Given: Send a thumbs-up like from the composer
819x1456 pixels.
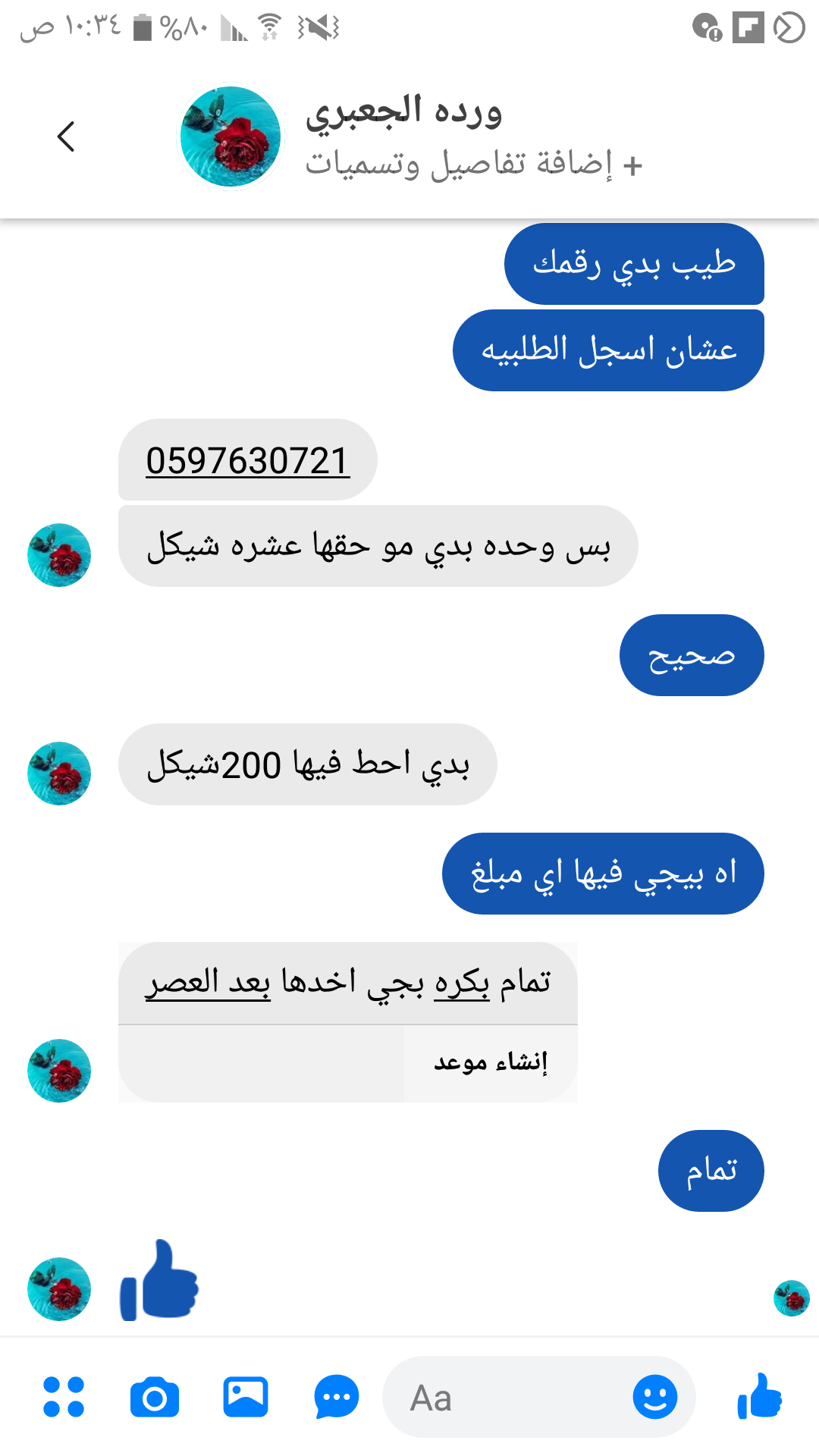Looking at the screenshot, I should (760, 1397).
